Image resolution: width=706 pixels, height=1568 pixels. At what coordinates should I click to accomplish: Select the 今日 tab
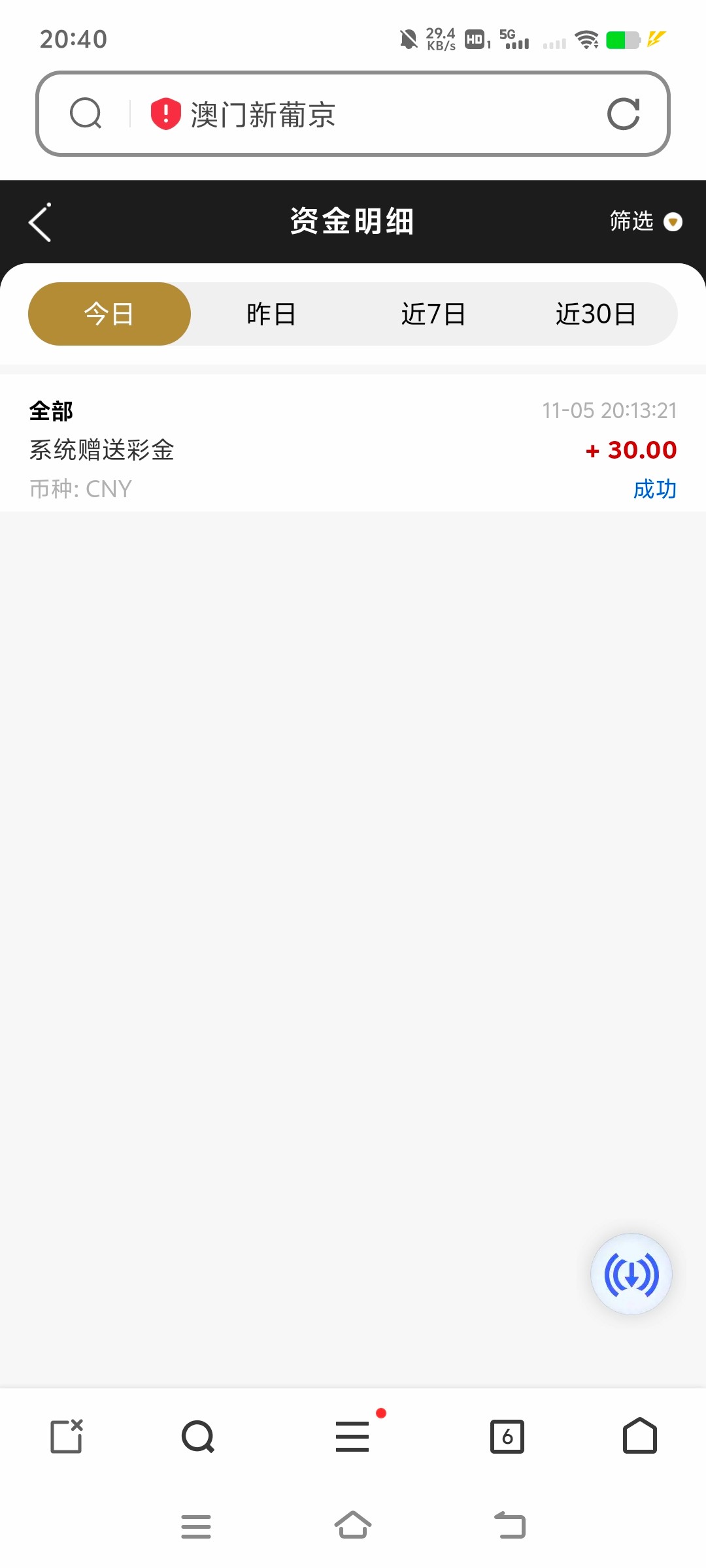pyautogui.click(x=109, y=314)
